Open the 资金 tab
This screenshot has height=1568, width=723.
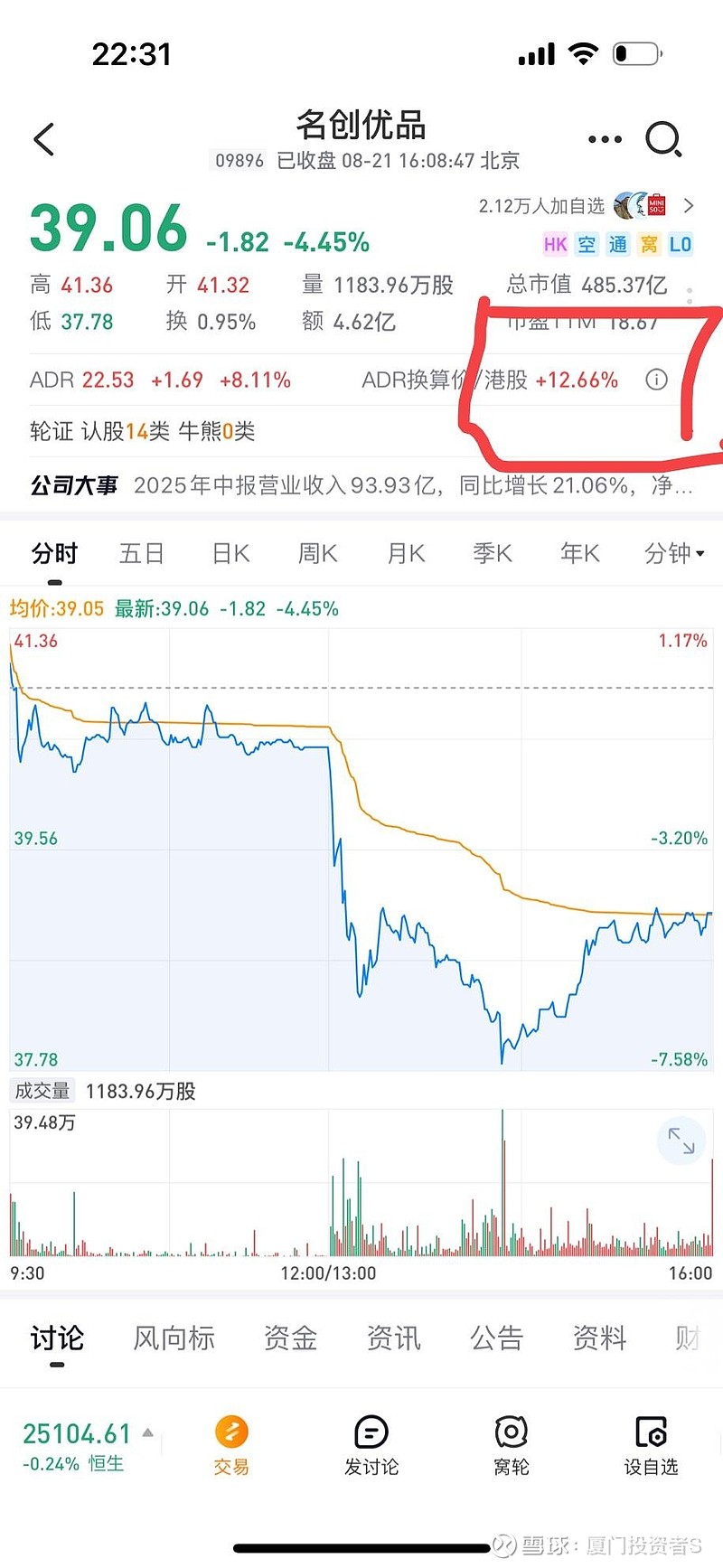click(x=290, y=1338)
